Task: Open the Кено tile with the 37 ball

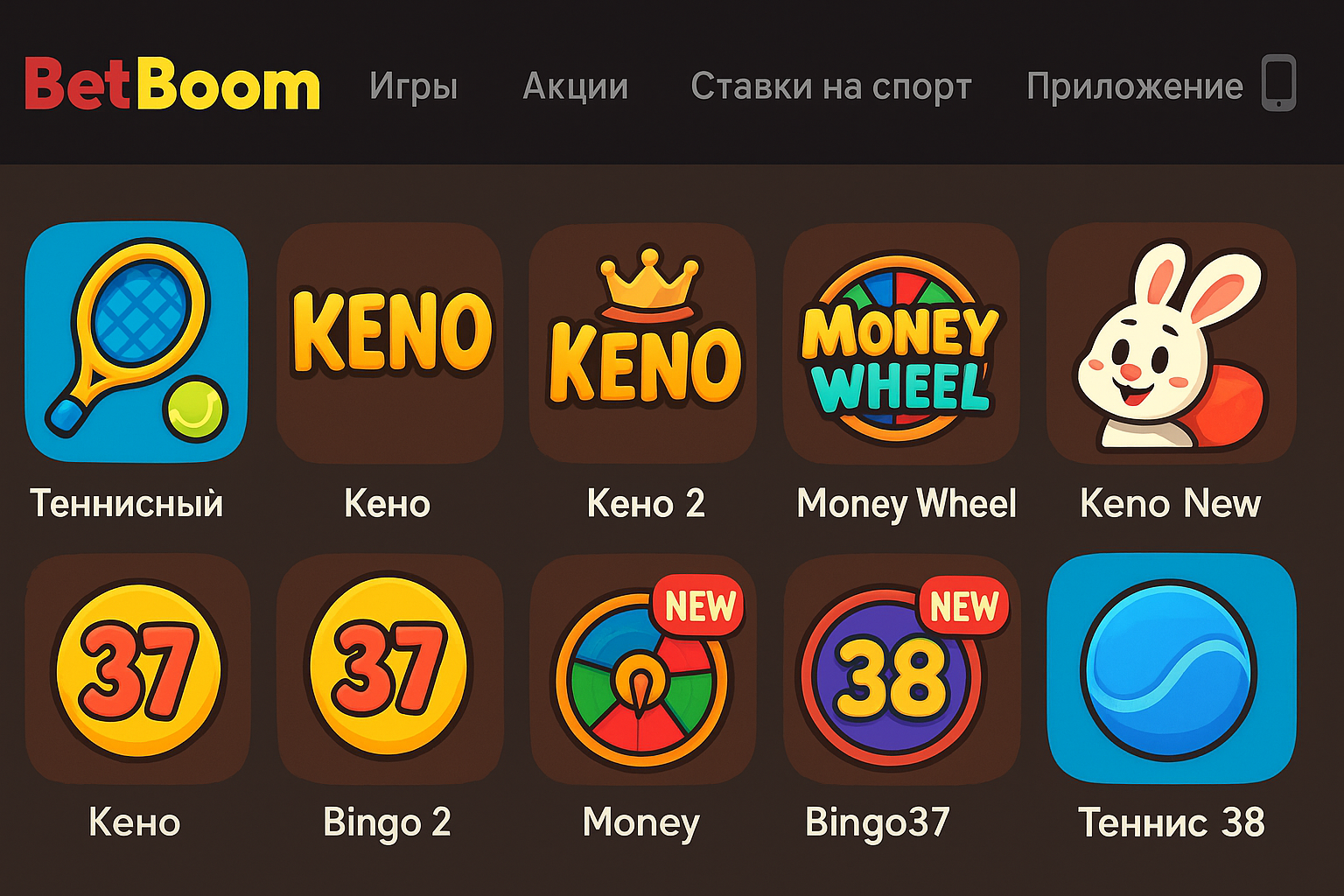Action: click(x=137, y=669)
